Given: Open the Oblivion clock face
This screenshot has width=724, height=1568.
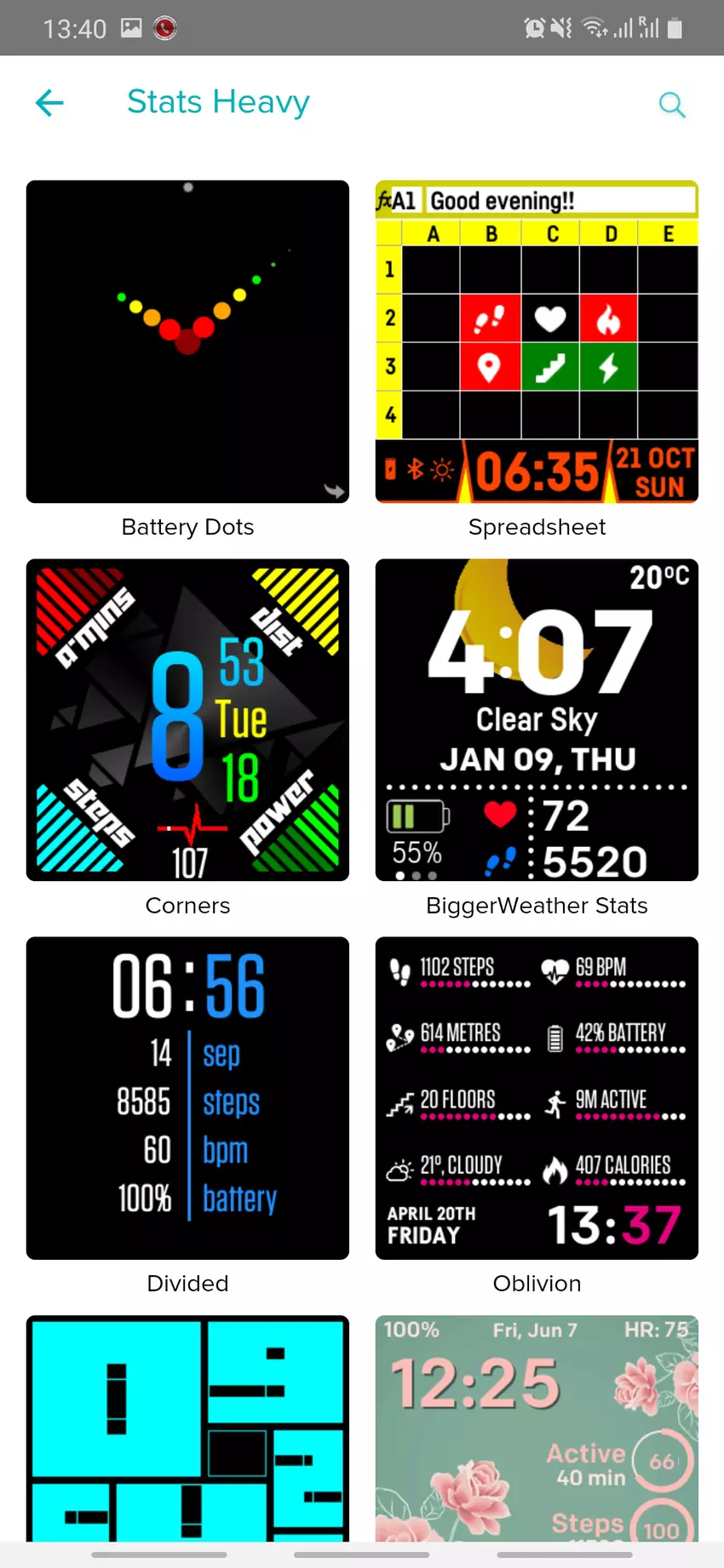Looking at the screenshot, I should (537, 1097).
